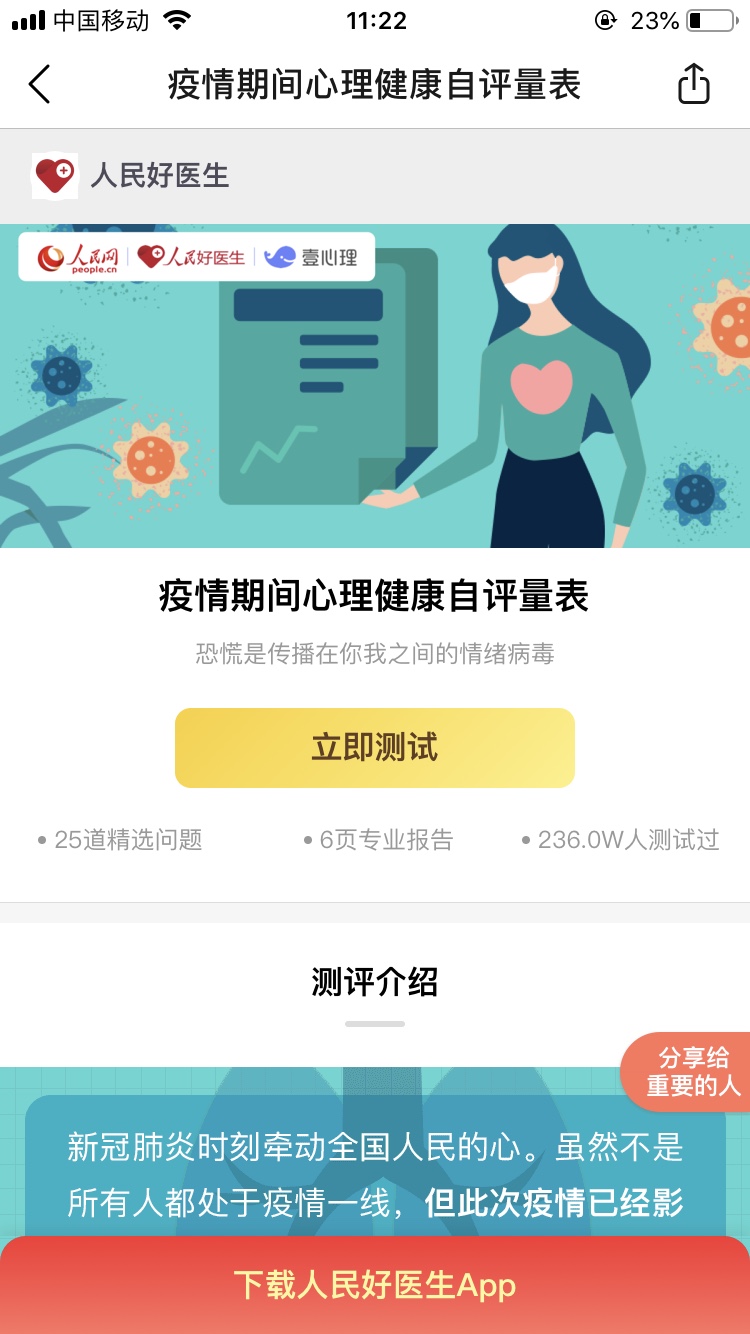Click the 236.0W人测试过 counter text
Screen dimensions: 750x1334
click(x=630, y=840)
